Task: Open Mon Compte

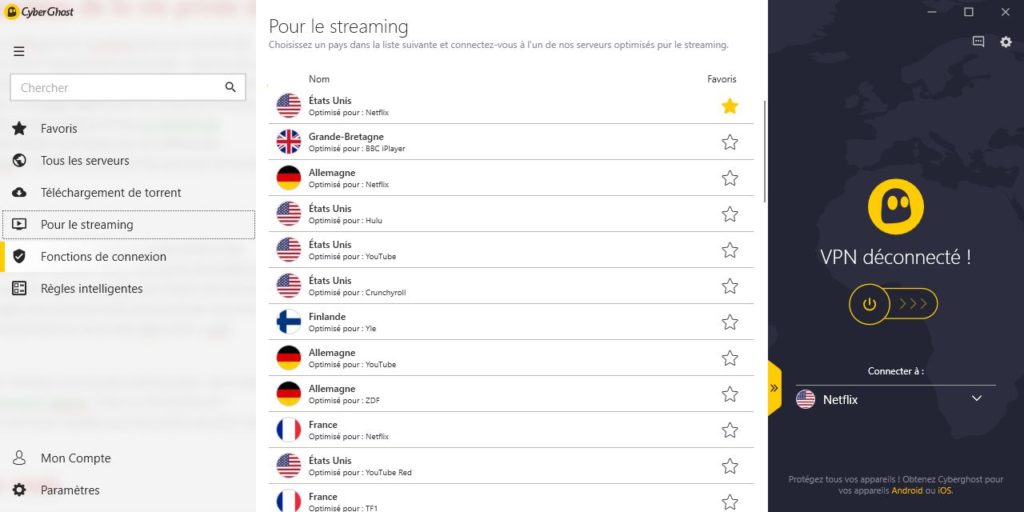Action: tap(75, 458)
